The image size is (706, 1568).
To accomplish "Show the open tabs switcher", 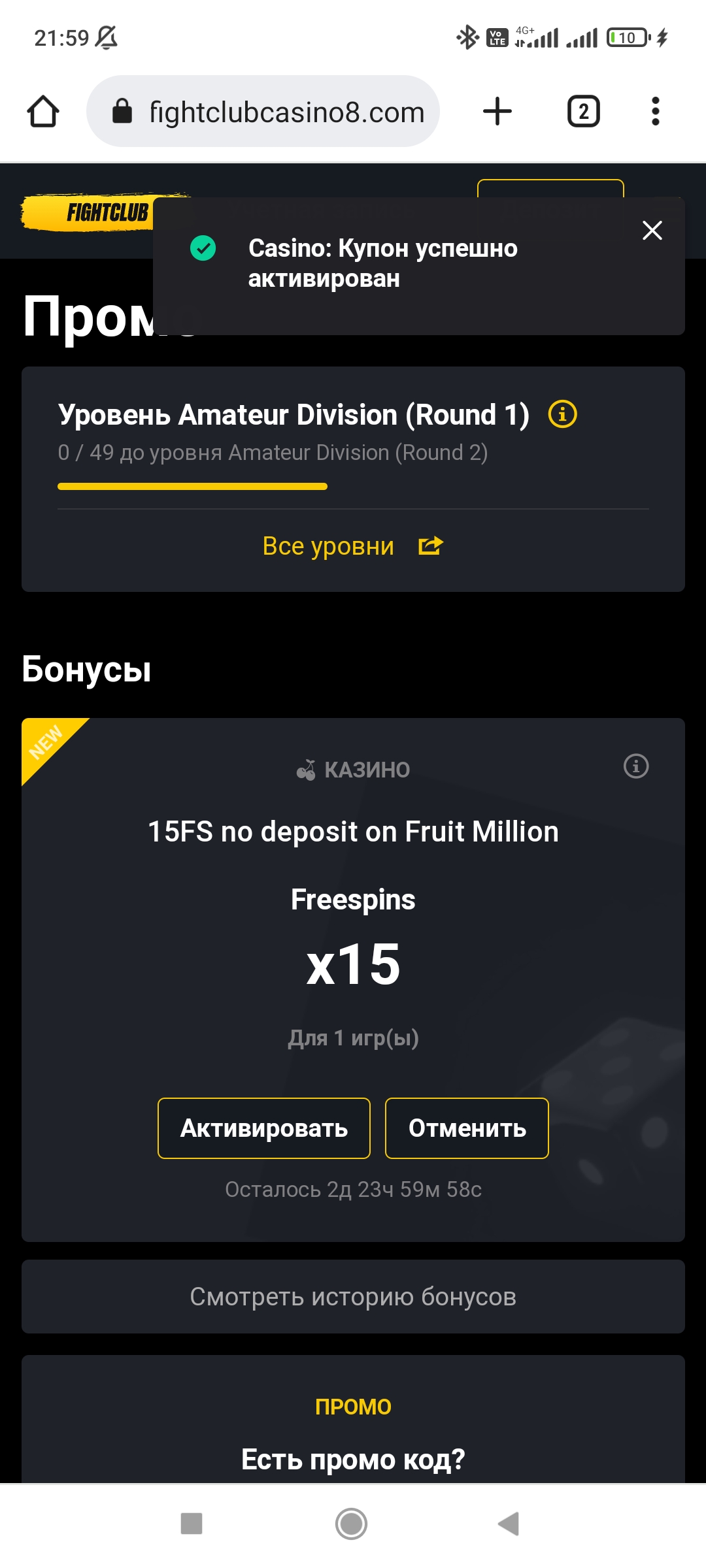I will (x=583, y=111).
